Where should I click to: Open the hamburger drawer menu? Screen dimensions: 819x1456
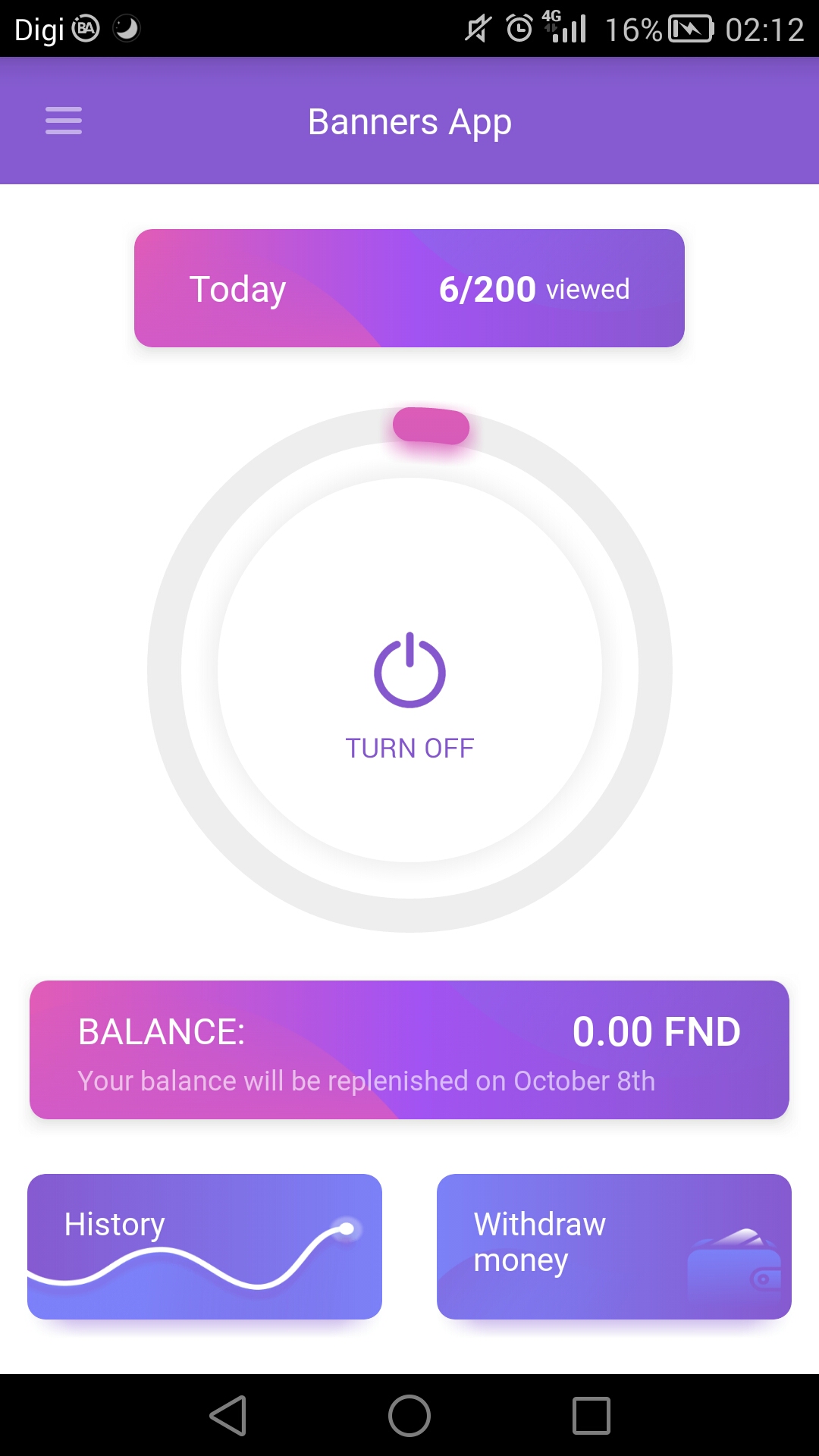(x=64, y=121)
